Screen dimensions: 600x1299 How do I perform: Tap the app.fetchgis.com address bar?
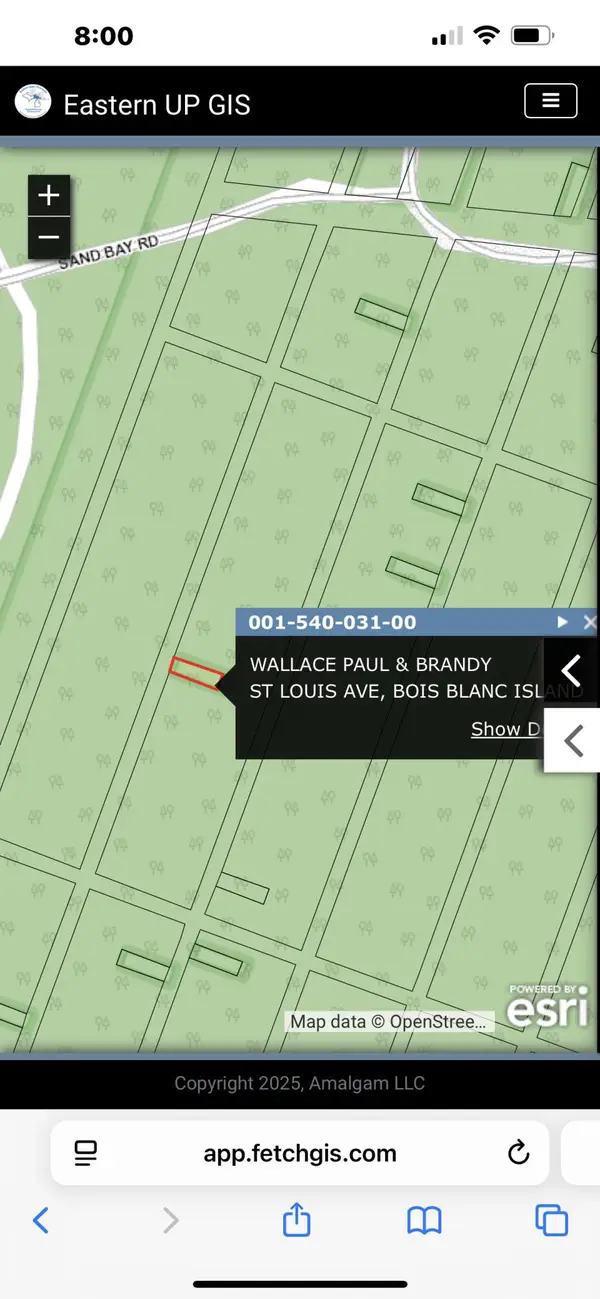pos(300,1153)
